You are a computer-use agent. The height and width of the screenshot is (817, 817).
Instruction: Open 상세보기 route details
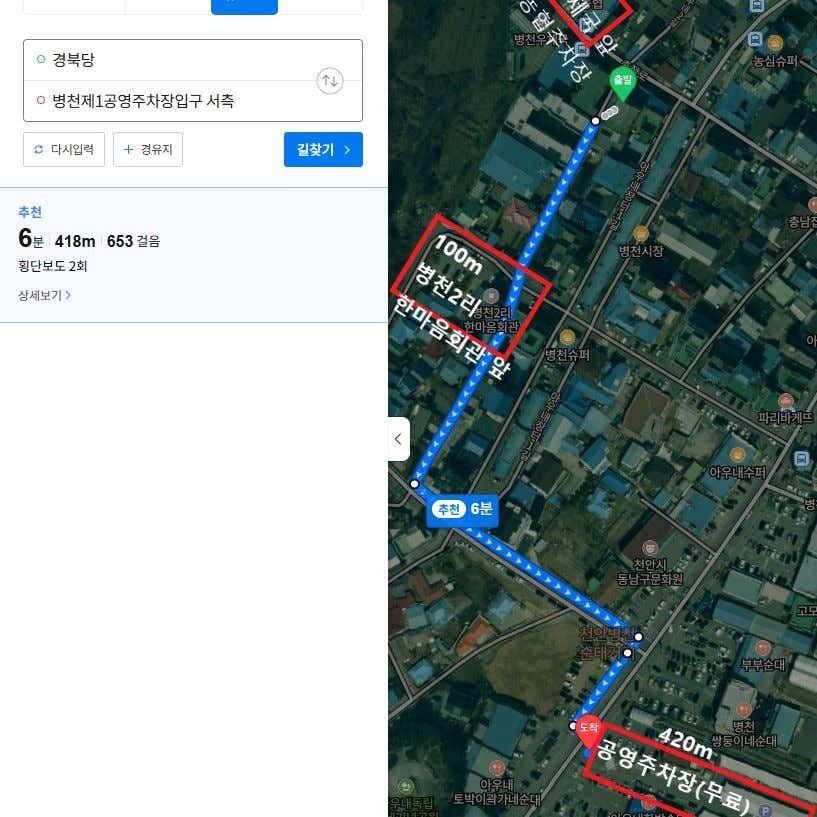click(x=44, y=295)
